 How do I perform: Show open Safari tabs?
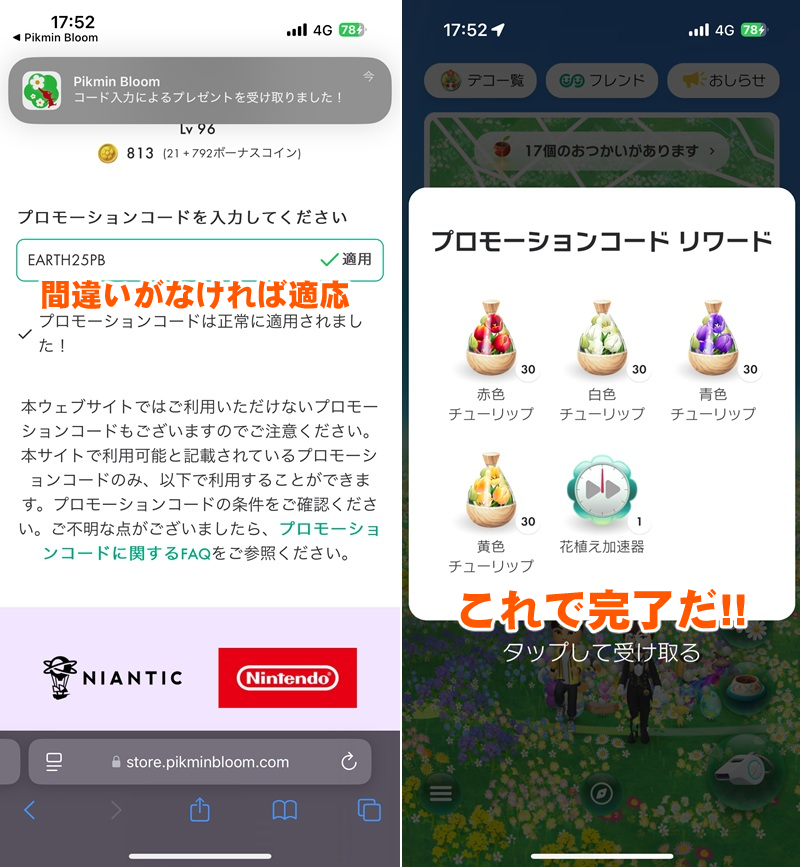click(369, 810)
